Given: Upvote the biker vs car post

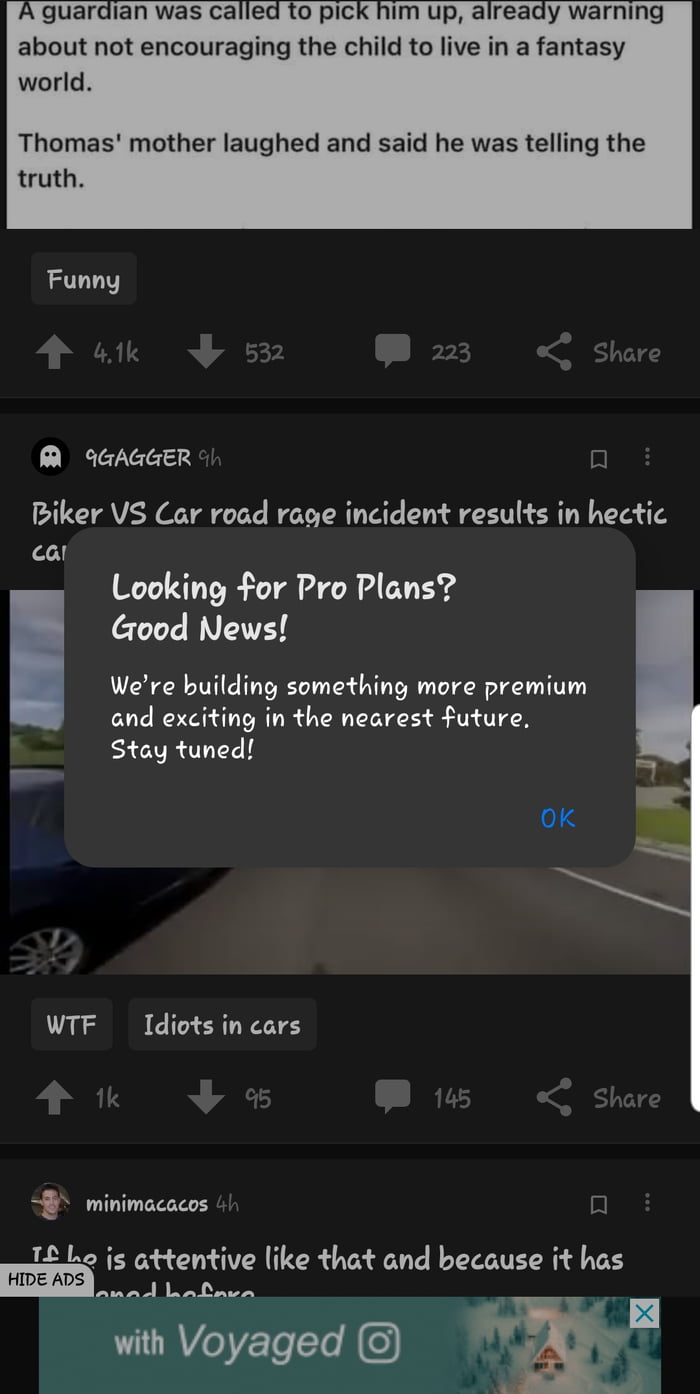Looking at the screenshot, I should click(55, 1098).
